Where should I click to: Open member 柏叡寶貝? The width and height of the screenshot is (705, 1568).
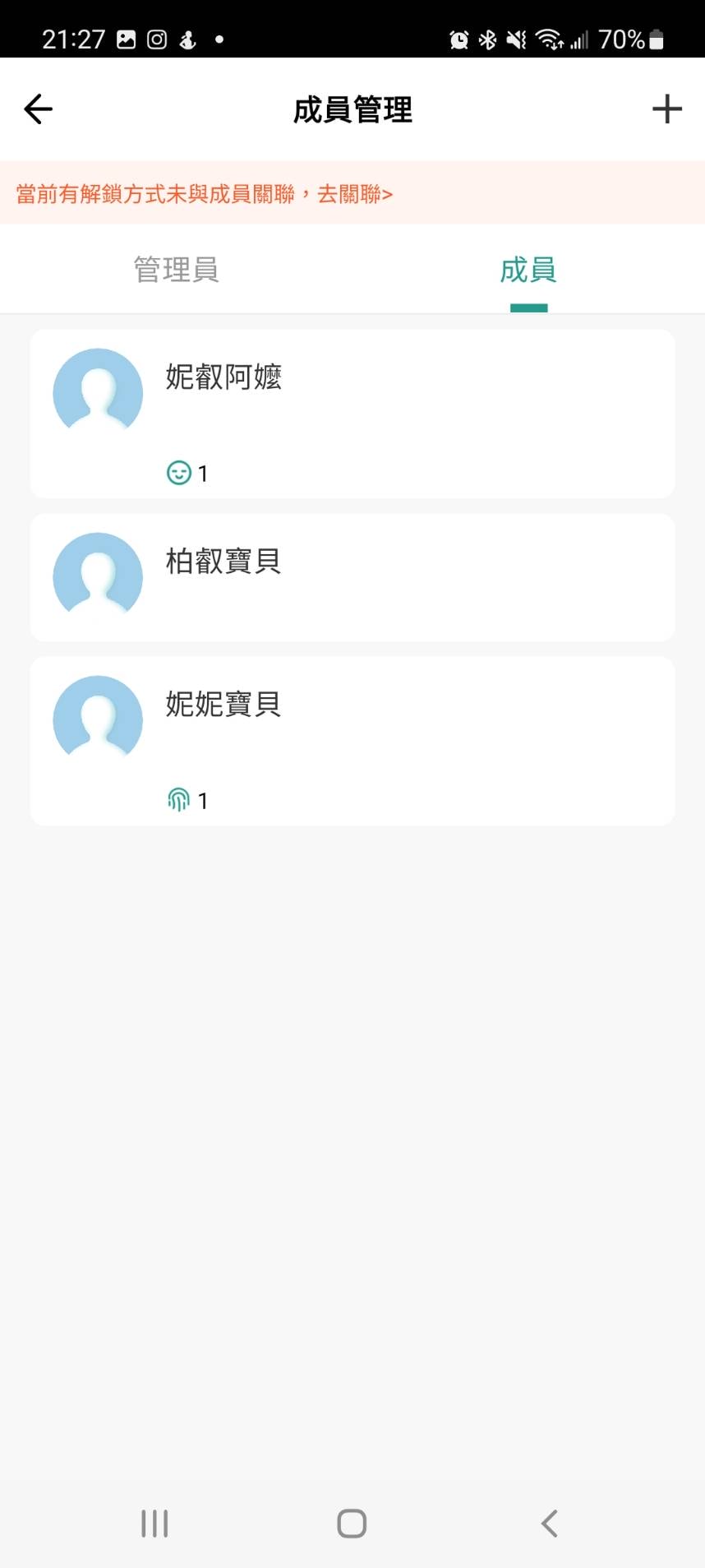click(x=352, y=577)
